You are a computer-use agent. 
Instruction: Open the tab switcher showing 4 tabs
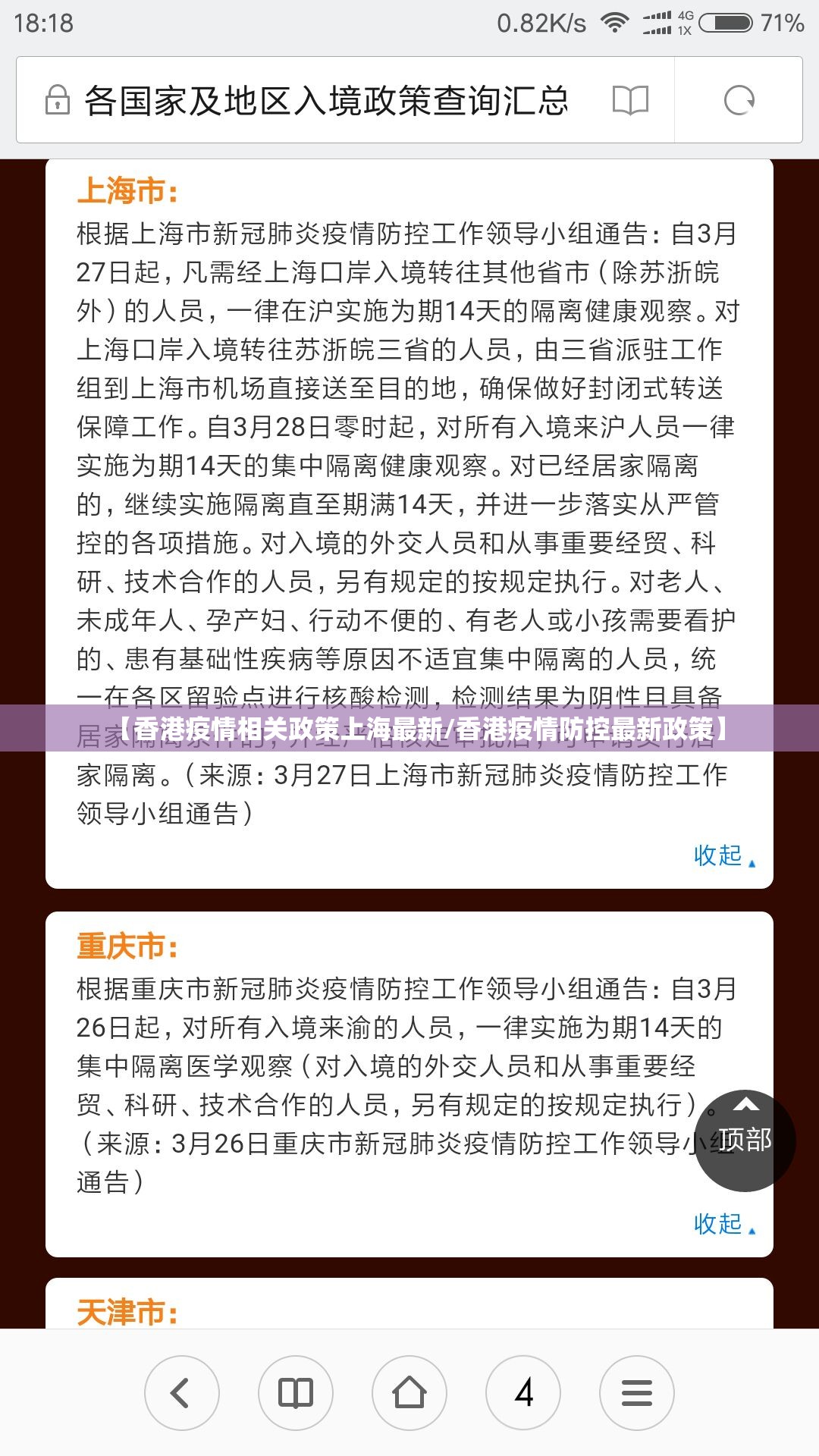tap(523, 1393)
